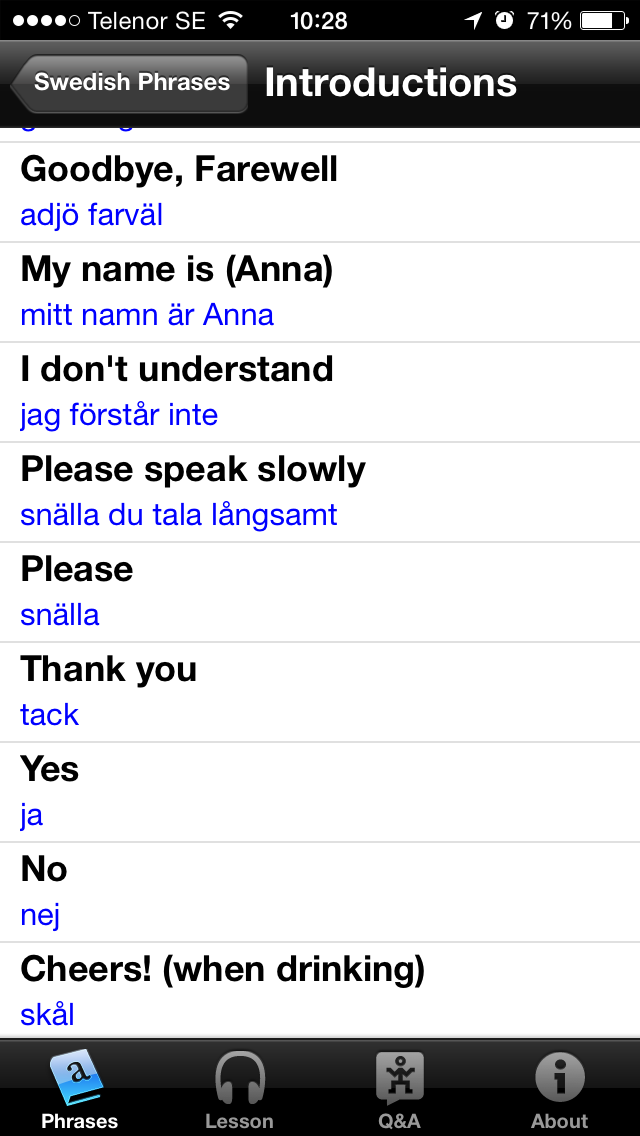640x1136 pixels.
Task: Play the Please speak slowly phrase
Action: click(320, 492)
